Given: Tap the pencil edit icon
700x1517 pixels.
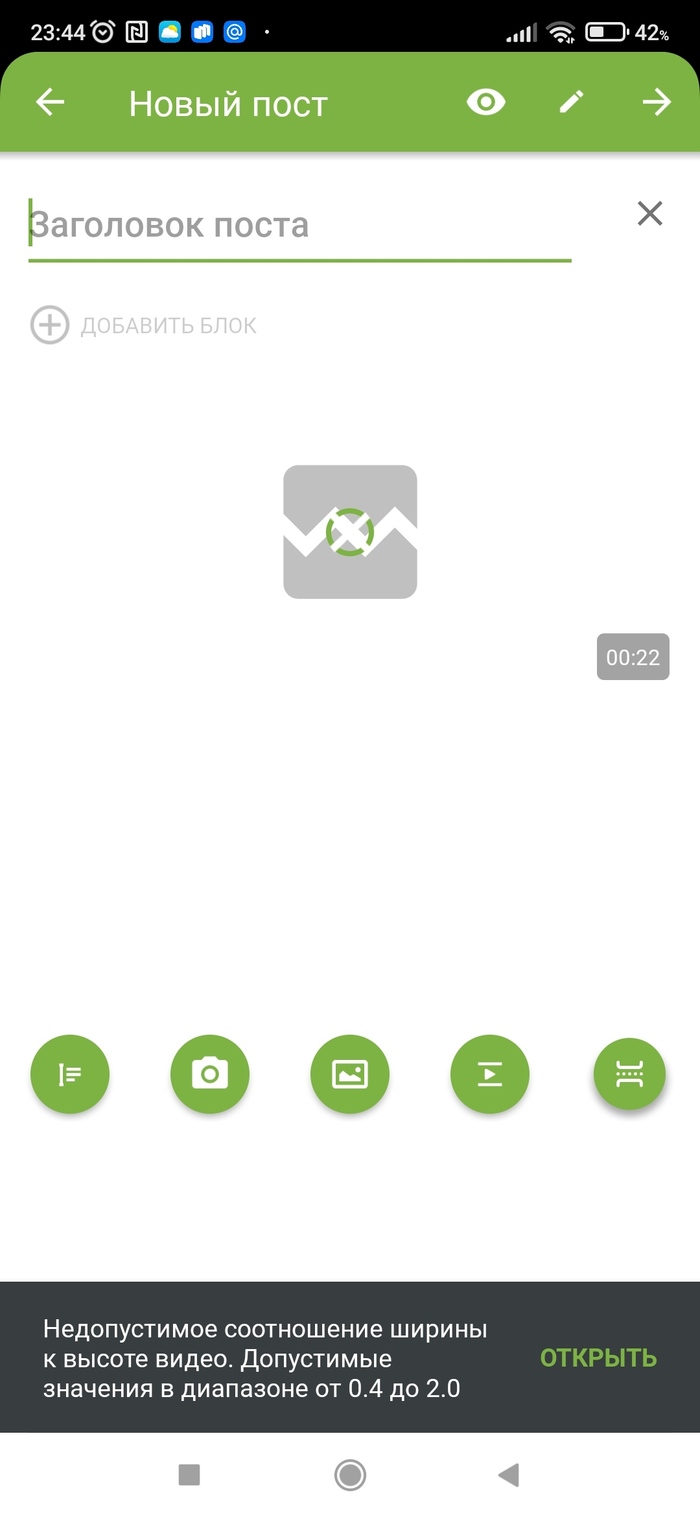Looking at the screenshot, I should coord(571,102).
